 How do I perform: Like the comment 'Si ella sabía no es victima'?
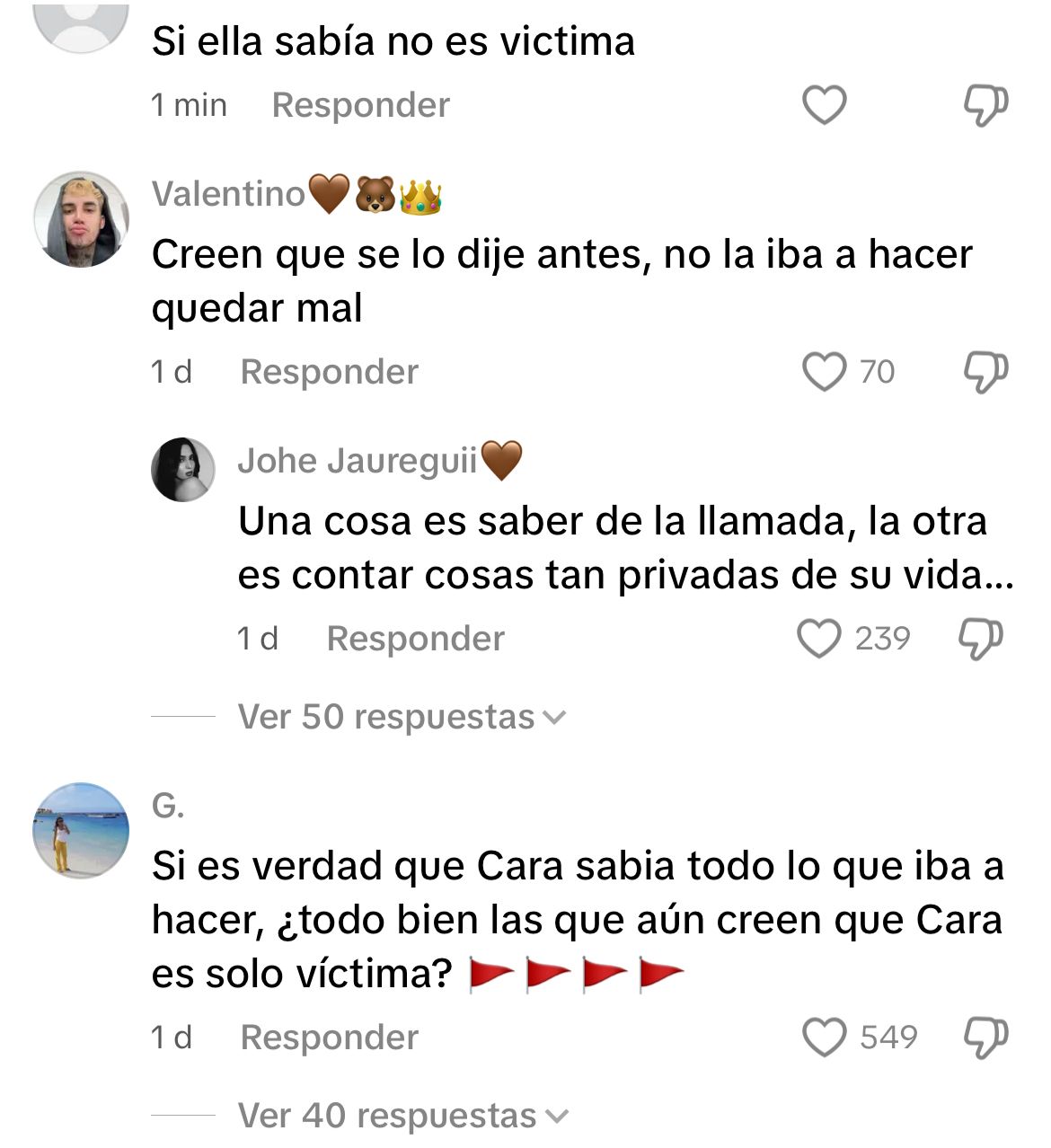(824, 105)
